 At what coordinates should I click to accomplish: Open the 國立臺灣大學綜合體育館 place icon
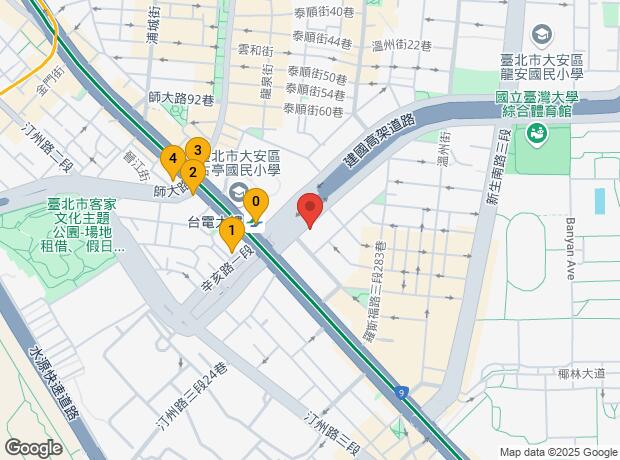point(537,134)
